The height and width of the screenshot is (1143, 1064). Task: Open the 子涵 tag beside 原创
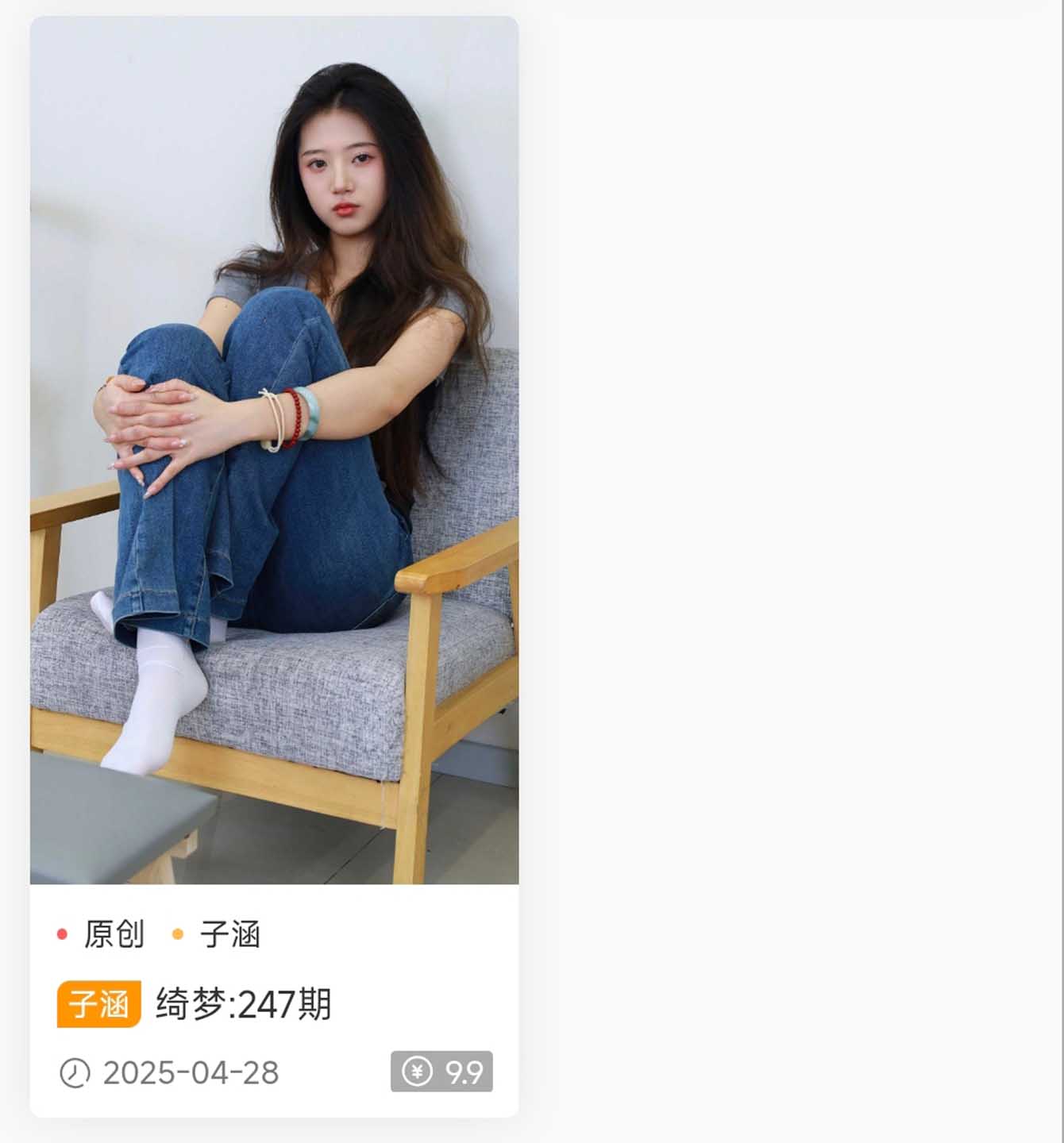tap(229, 934)
